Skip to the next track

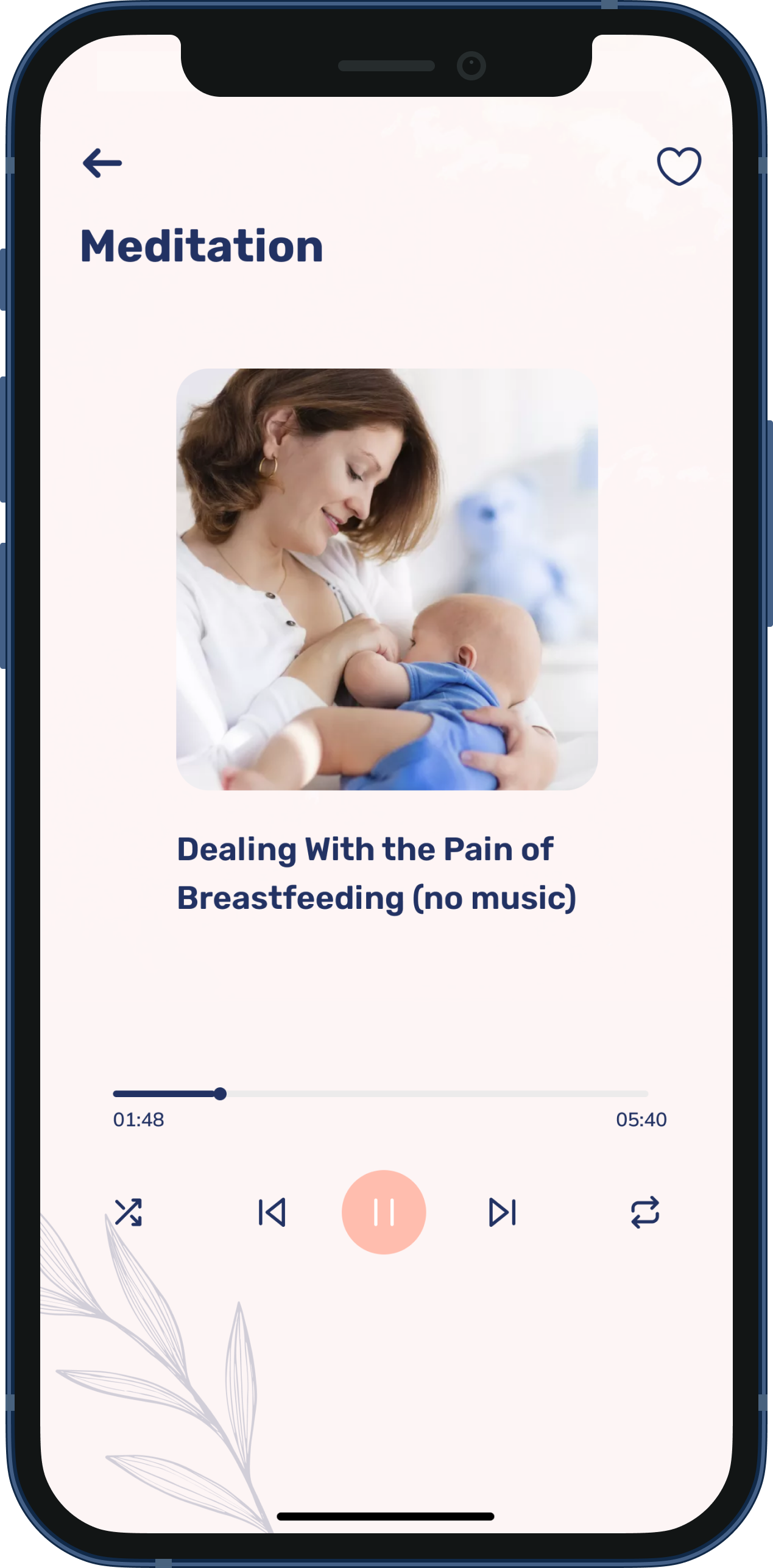tap(503, 1212)
